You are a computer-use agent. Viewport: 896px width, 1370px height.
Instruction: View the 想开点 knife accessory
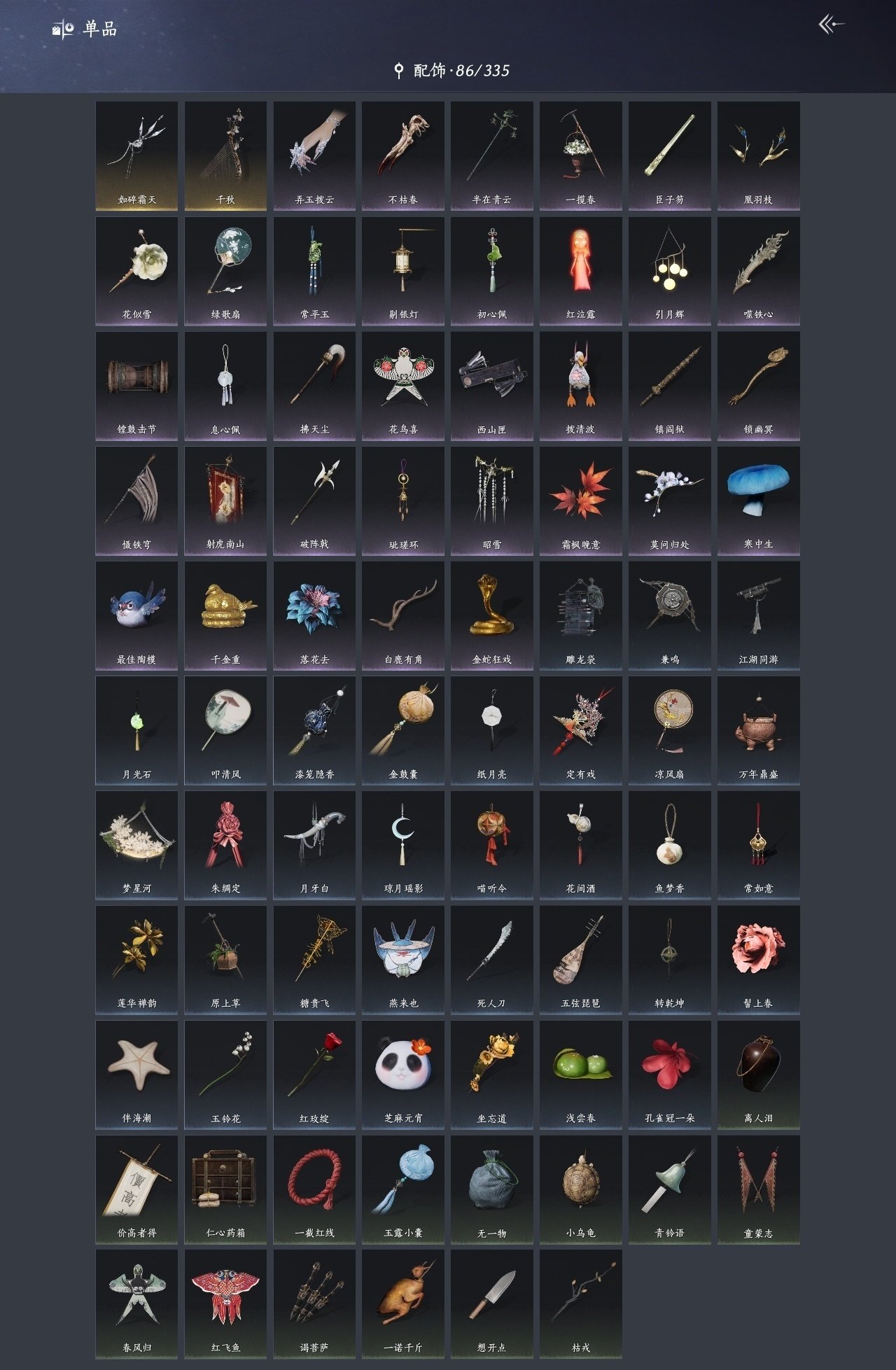[x=491, y=1303]
